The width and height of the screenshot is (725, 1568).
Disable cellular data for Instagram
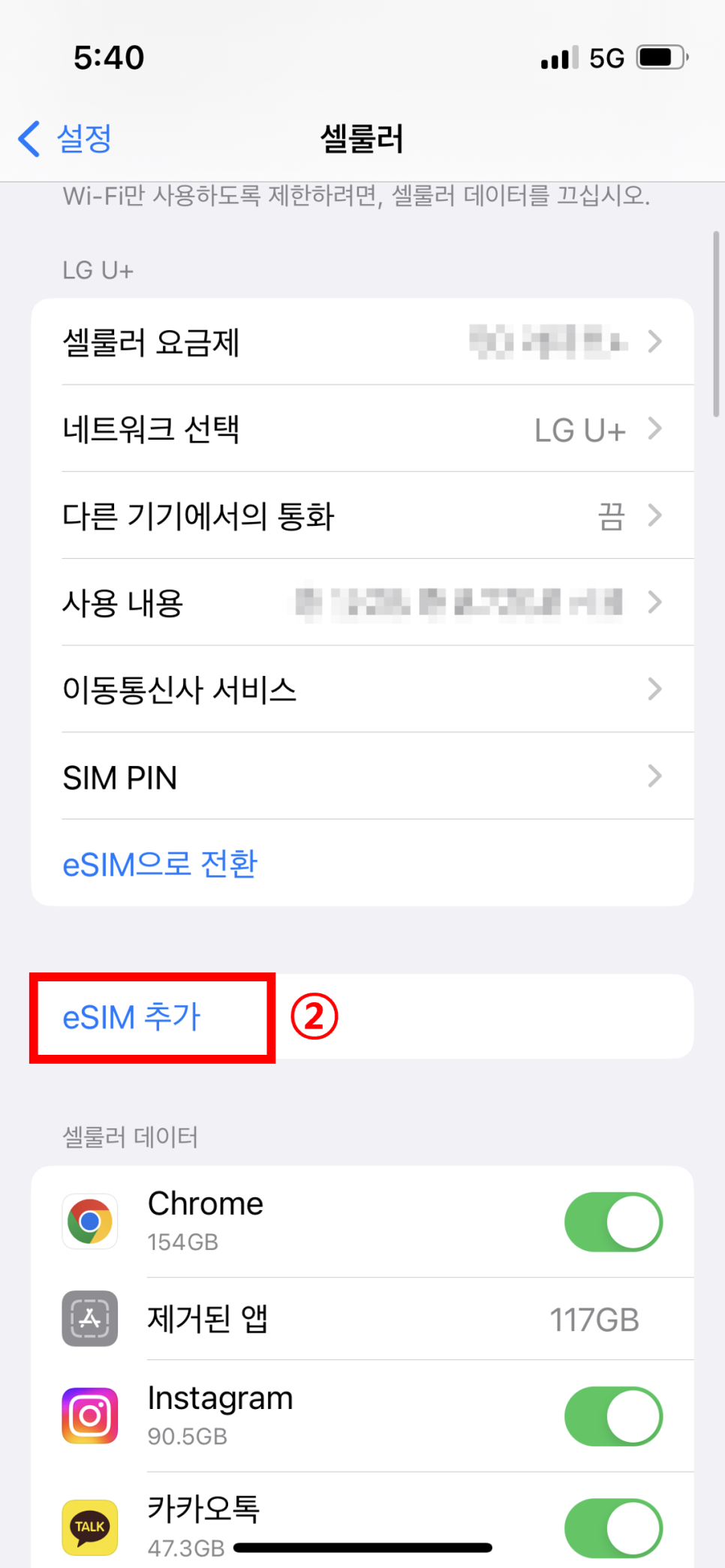click(612, 1416)
